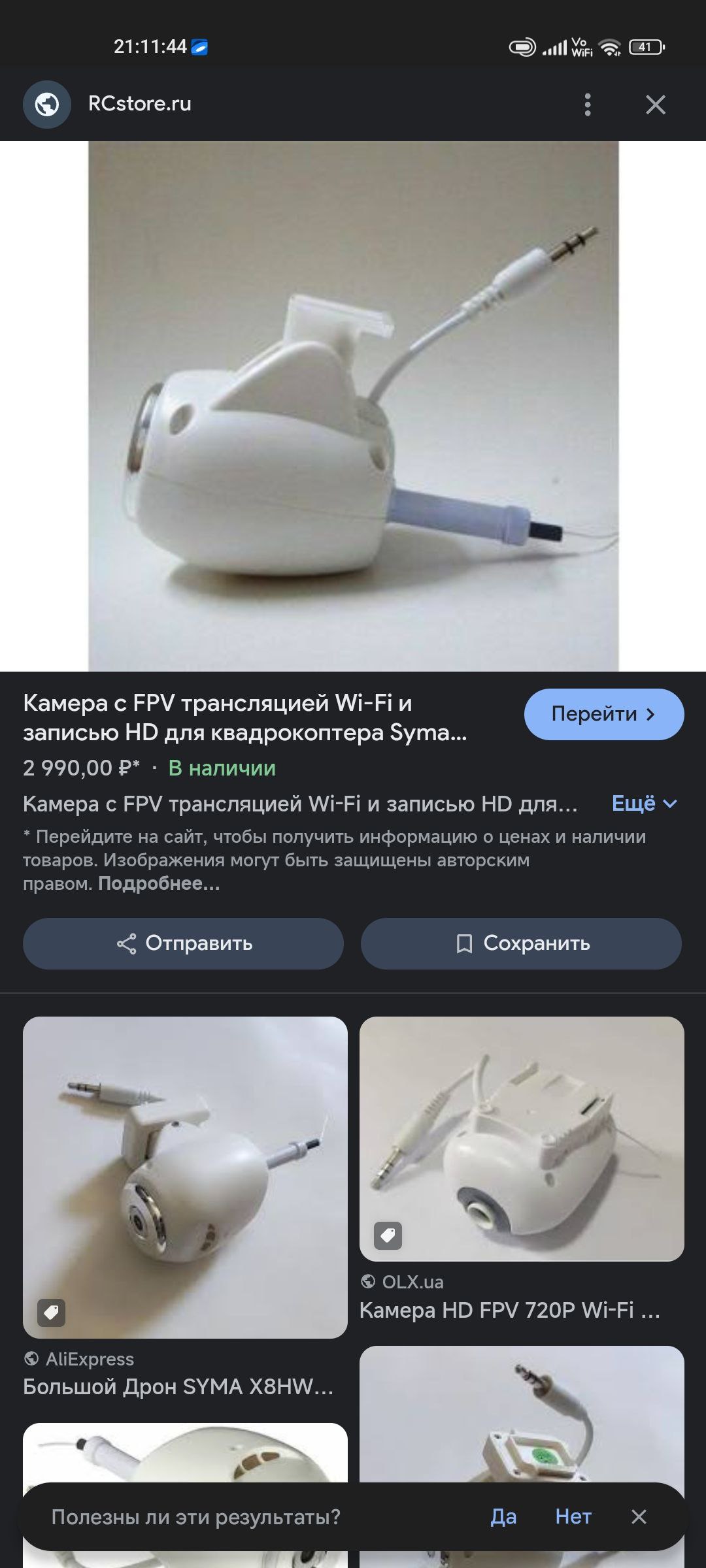This screenshot has height=1568, width=706.
Task: Save the image with Сохранить
Action: [x=521, y=943]
